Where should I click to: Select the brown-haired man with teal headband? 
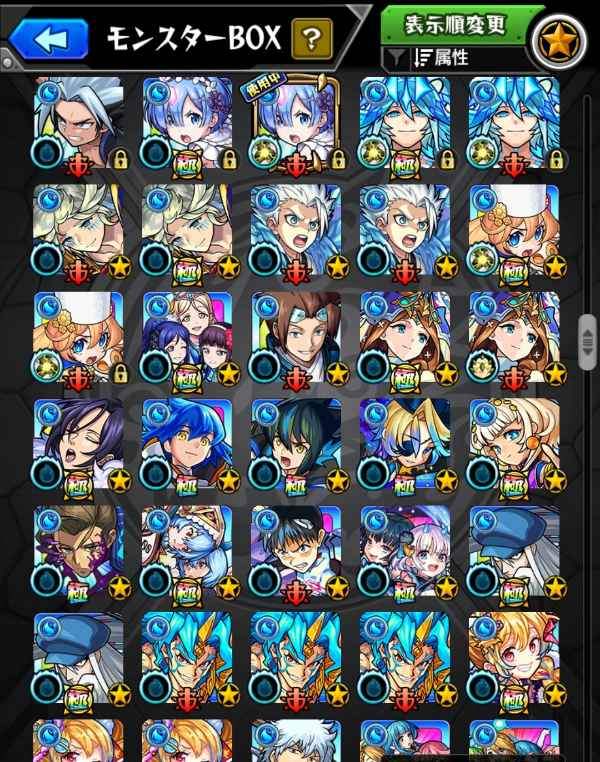[295, 341]
